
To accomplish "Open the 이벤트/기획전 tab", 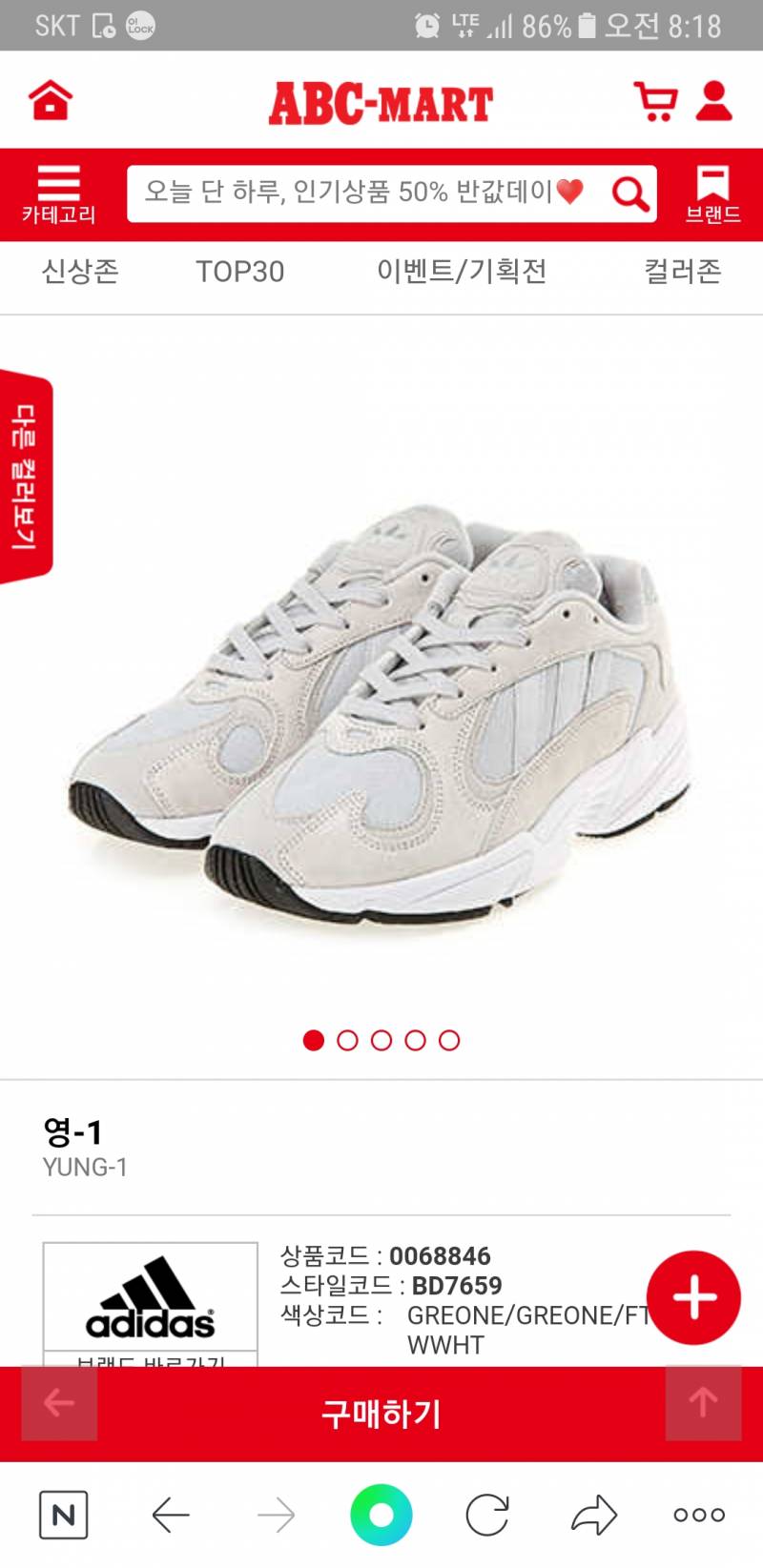I will tap(462, 272).
